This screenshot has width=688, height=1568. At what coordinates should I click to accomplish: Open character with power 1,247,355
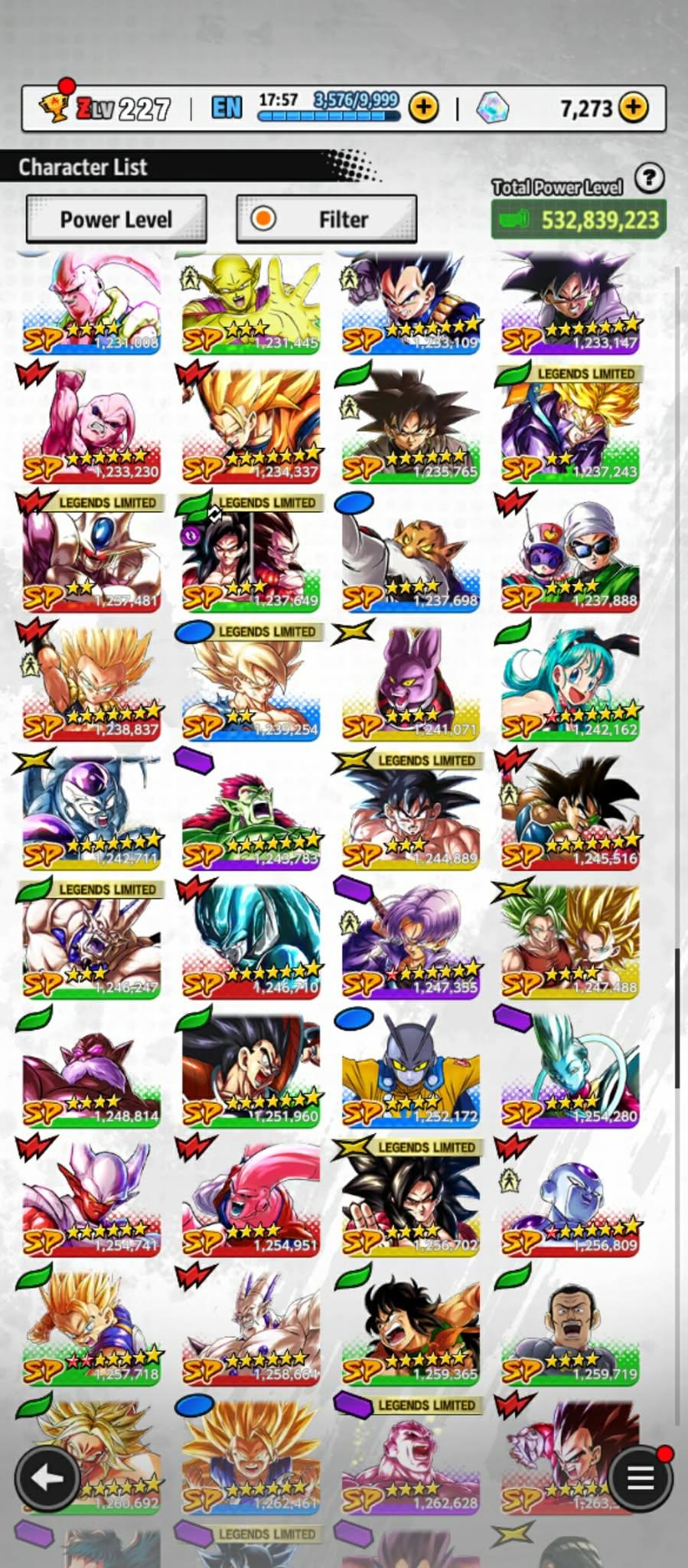tap(411, 941)
